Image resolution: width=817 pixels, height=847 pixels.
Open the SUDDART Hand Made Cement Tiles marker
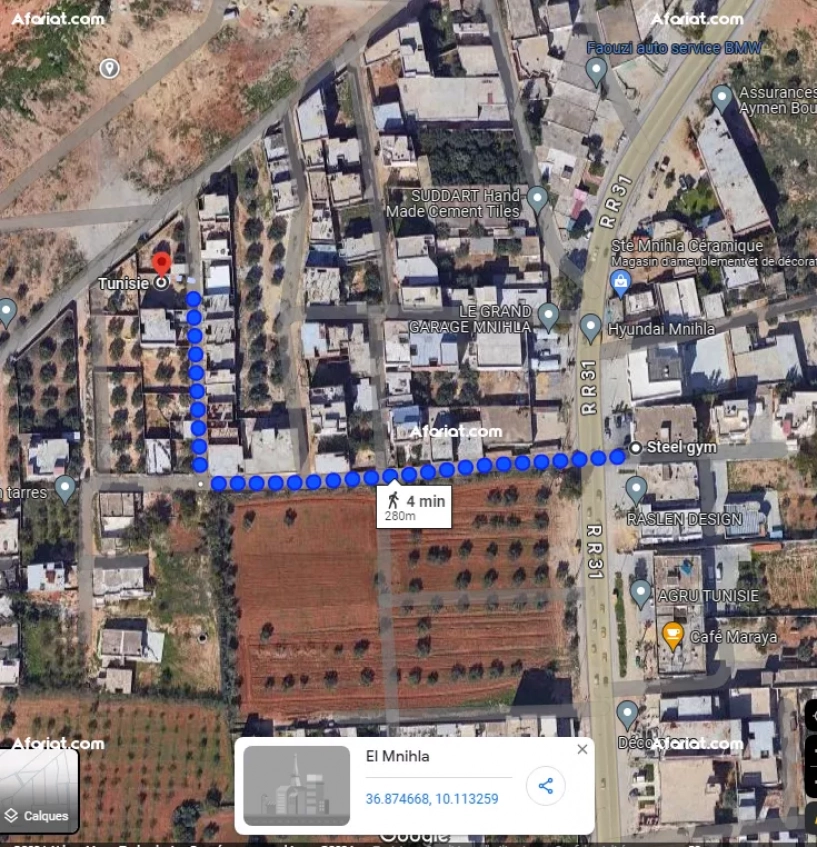click(538, 198)
